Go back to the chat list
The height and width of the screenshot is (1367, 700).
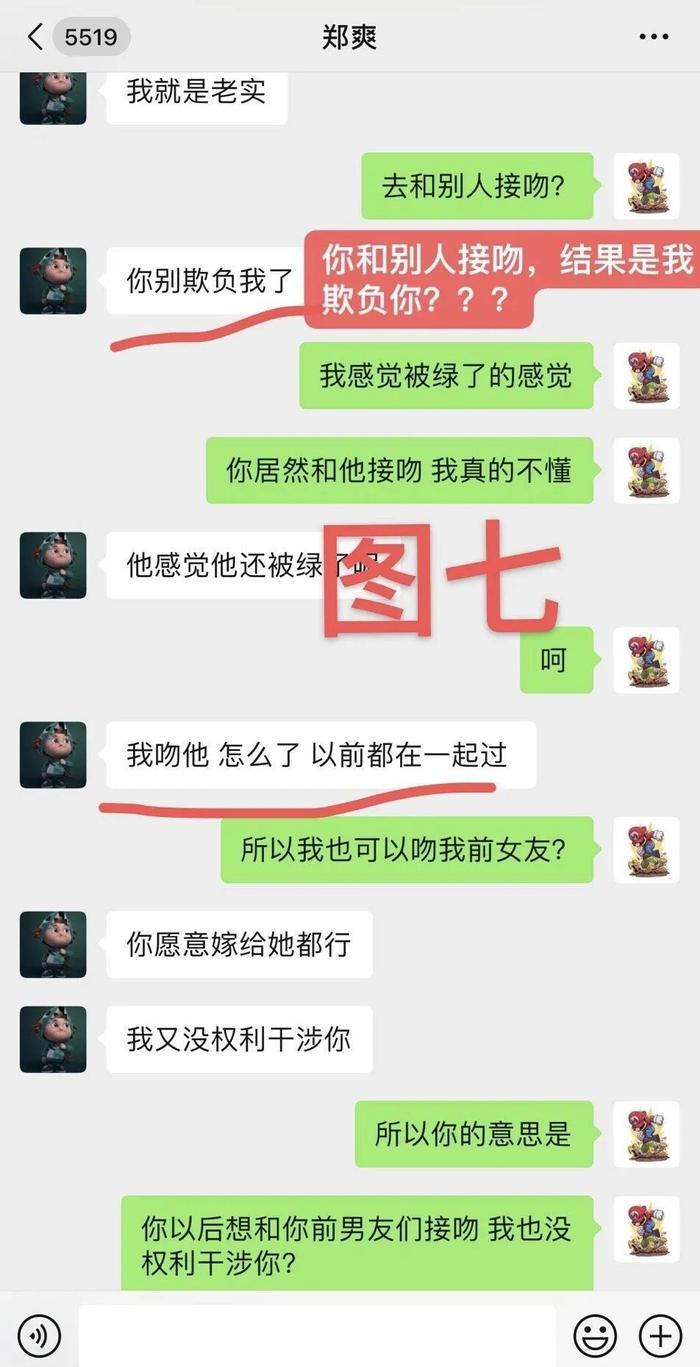37,38
